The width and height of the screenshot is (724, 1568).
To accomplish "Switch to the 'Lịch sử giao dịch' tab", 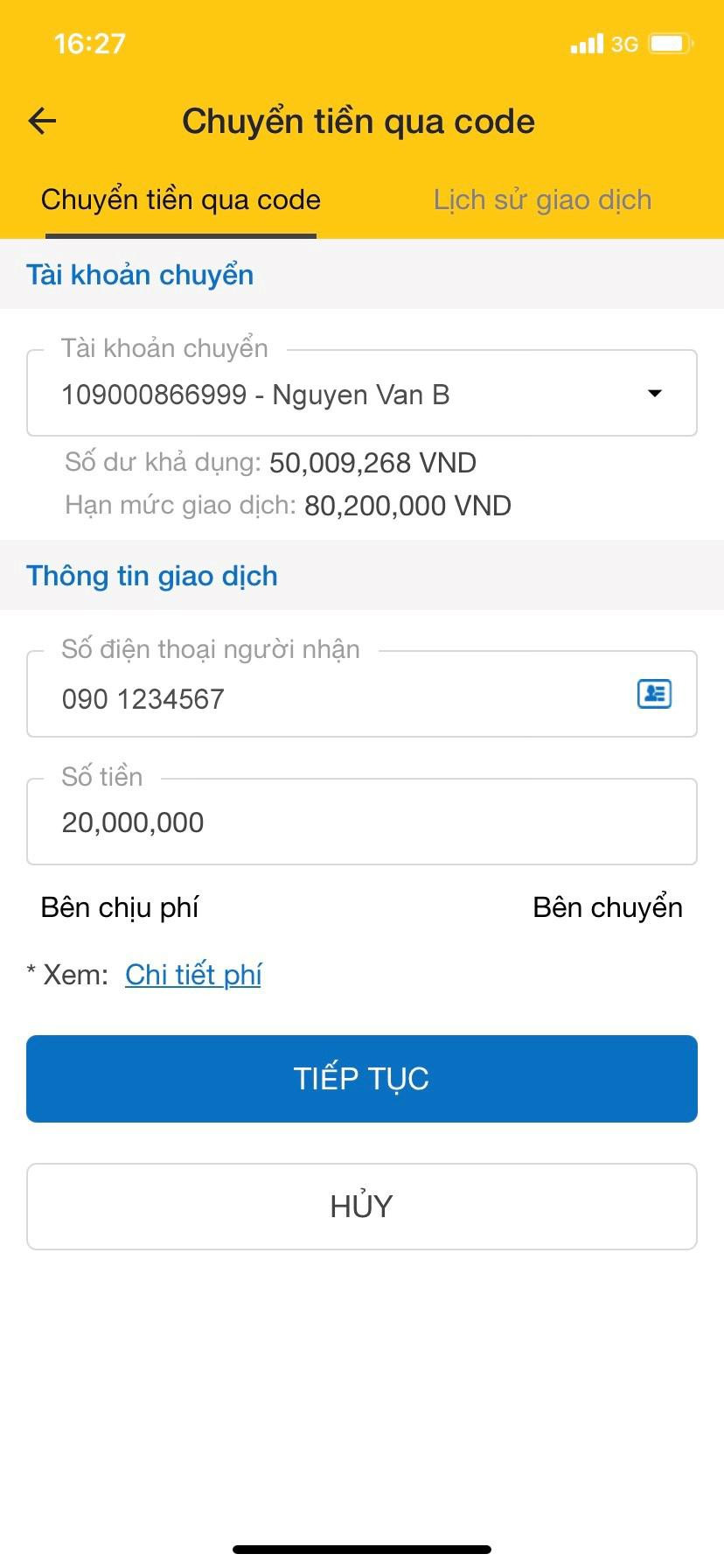I will click(542, 199).
